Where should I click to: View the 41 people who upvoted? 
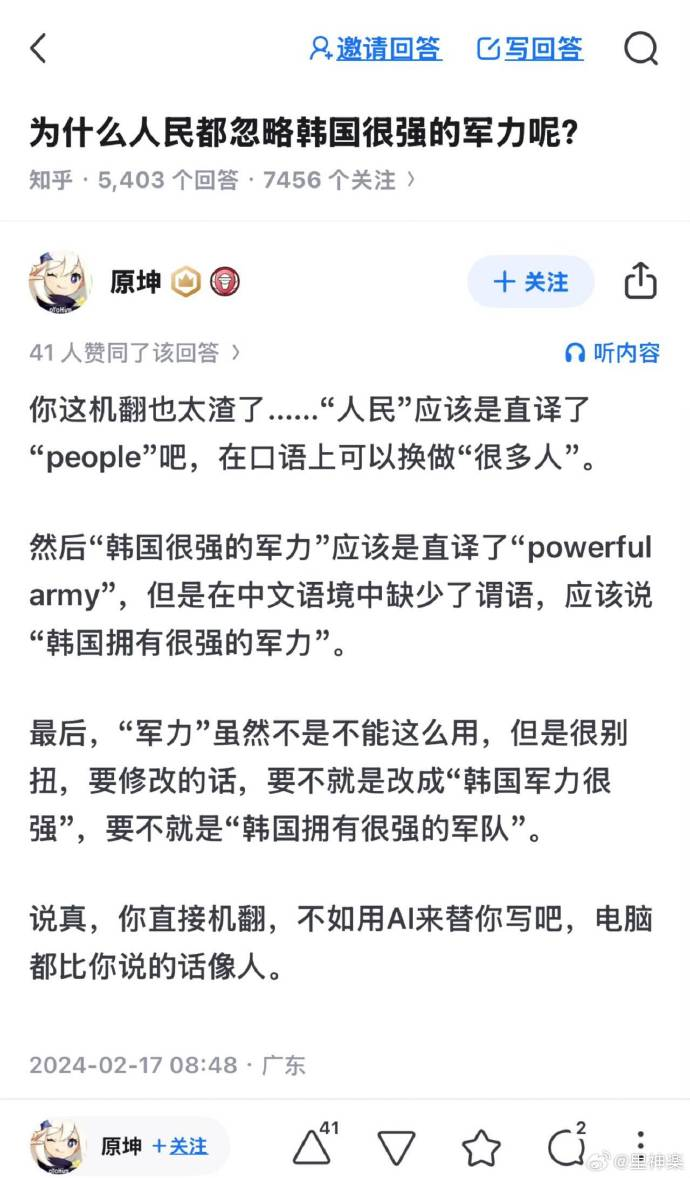click(135, 352)
